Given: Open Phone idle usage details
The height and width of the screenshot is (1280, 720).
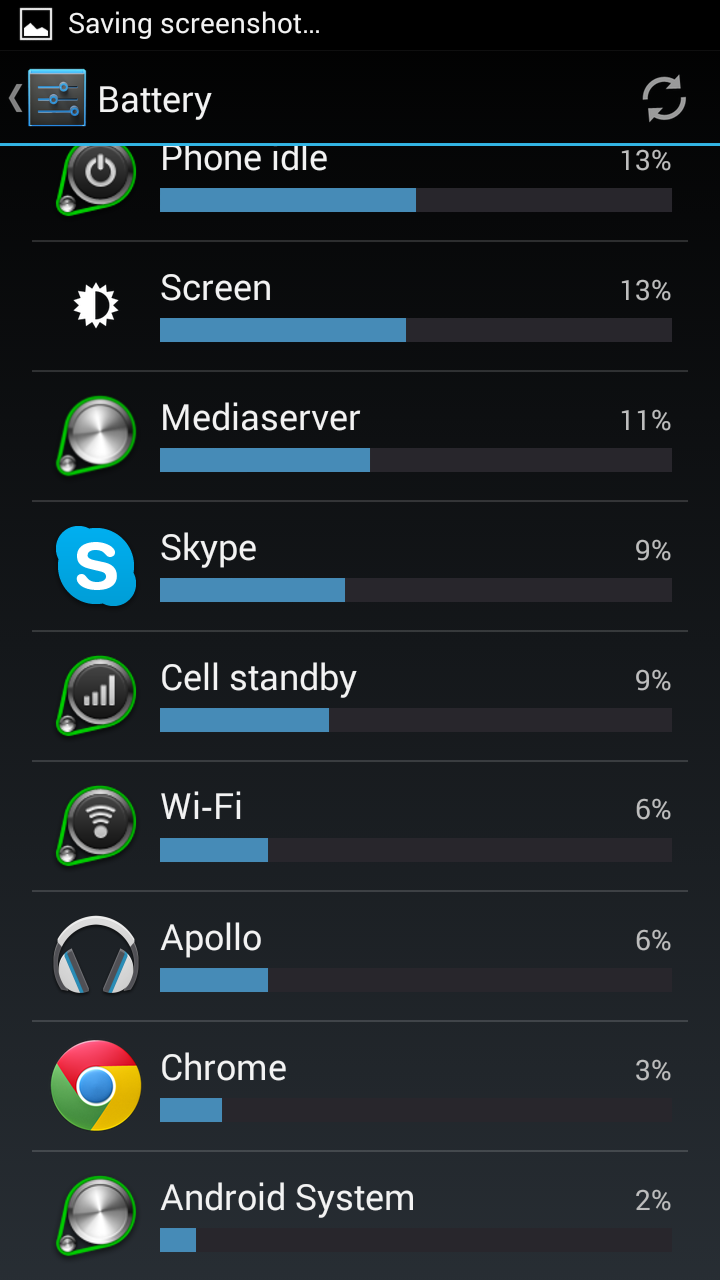Looking at the screenshot, I should [360, 193].
